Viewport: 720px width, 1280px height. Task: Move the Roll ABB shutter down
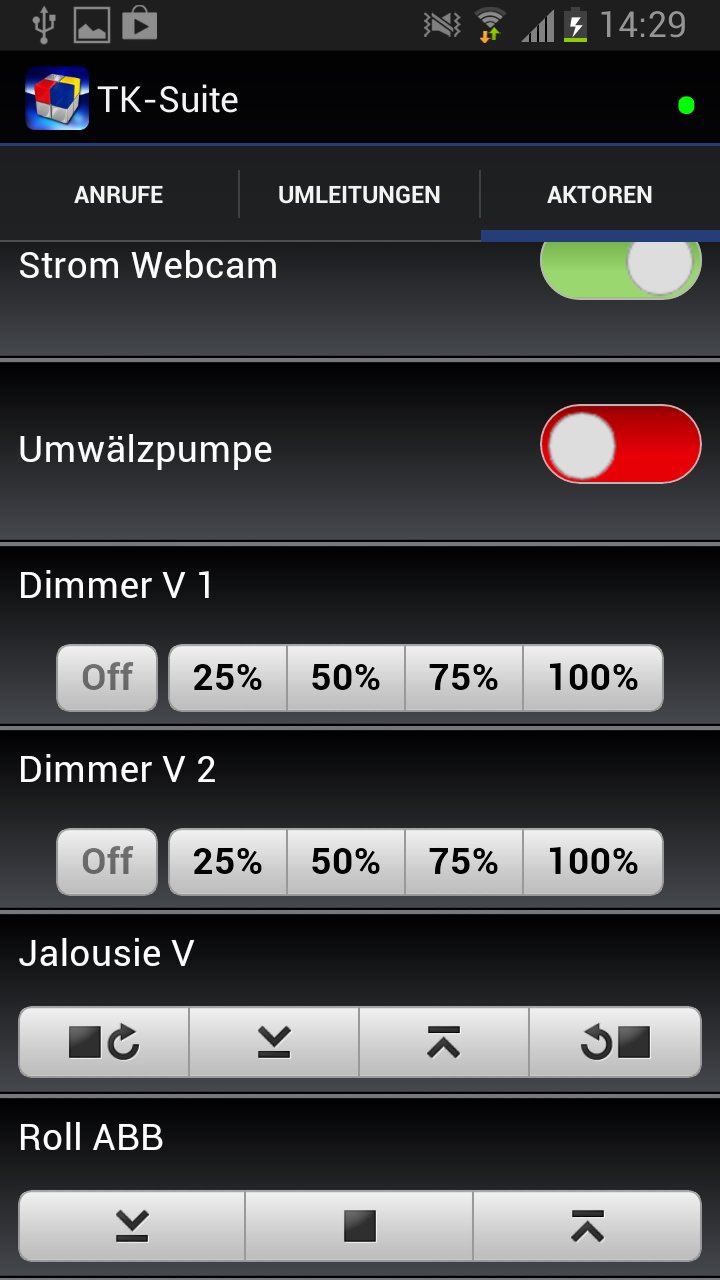tap(132, 1226)
